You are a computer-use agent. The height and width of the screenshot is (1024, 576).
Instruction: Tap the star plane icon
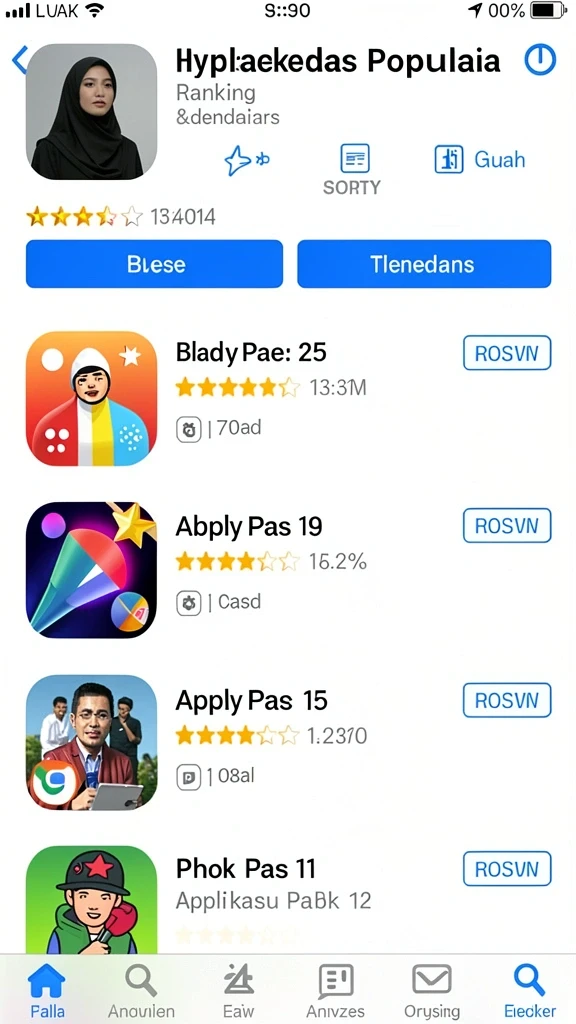pyautogui.click(x=247, y=160)
